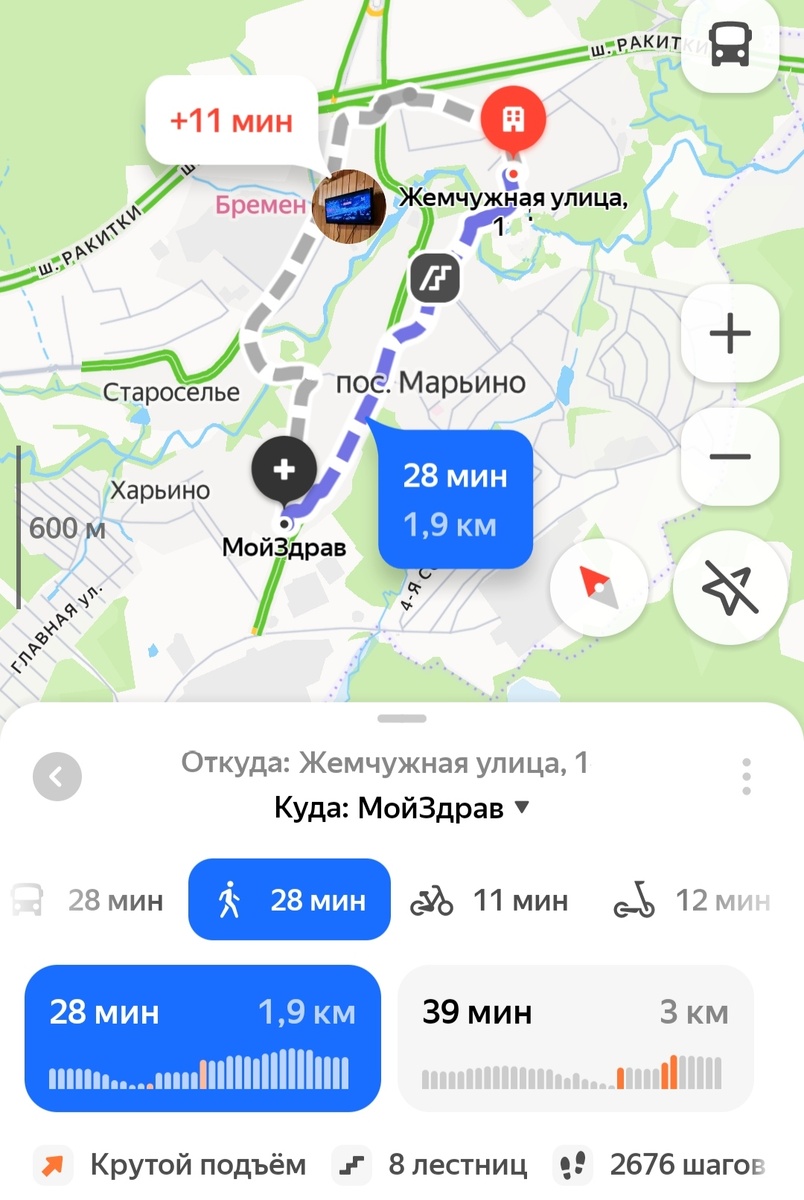
Task: Edit starting point Жемчужная улица, 1
Action: pyautogui.click(x=385, y=764)
